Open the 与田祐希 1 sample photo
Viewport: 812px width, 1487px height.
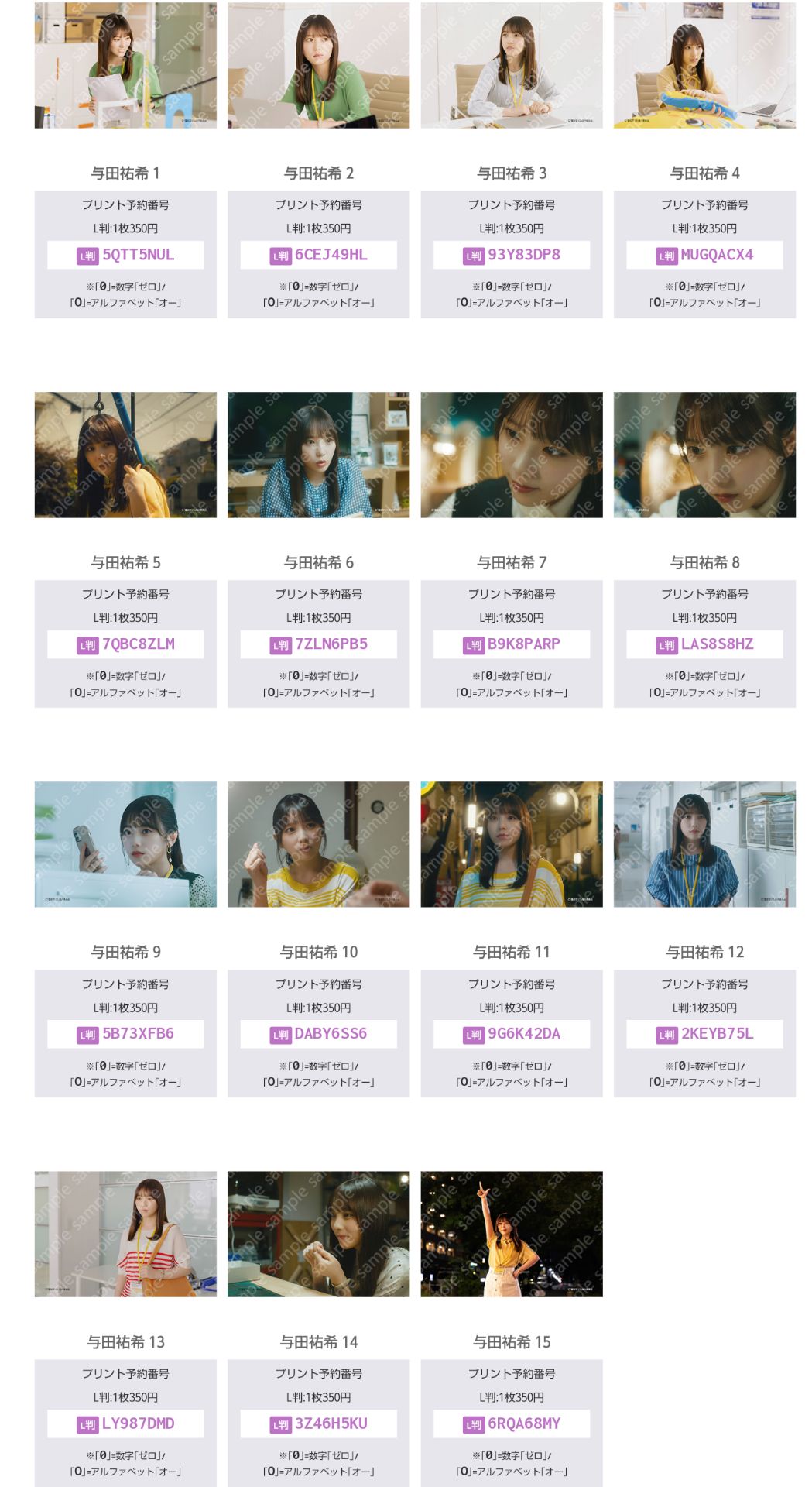click(x=125, y=65)
